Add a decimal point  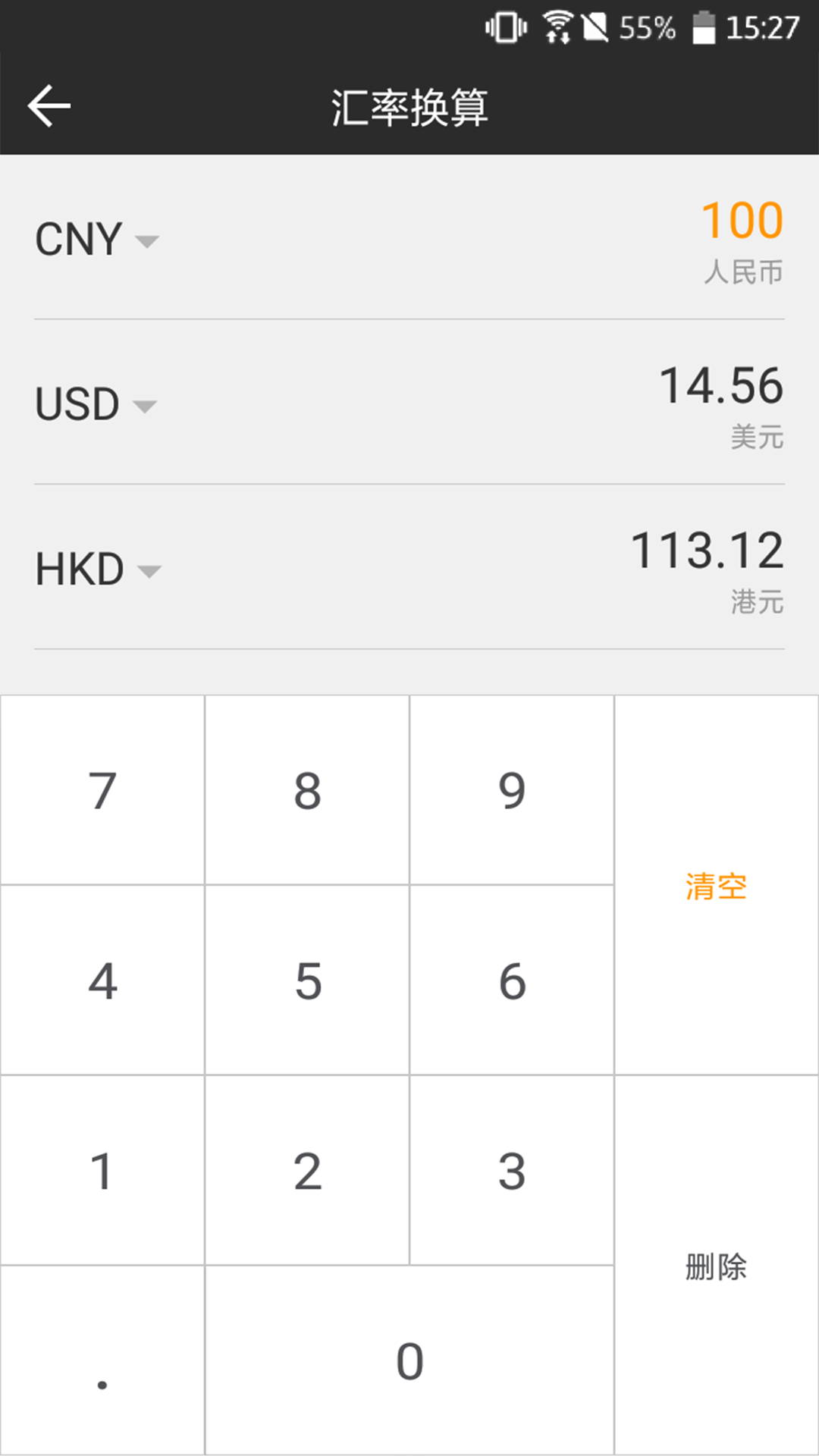(102, 1360)
